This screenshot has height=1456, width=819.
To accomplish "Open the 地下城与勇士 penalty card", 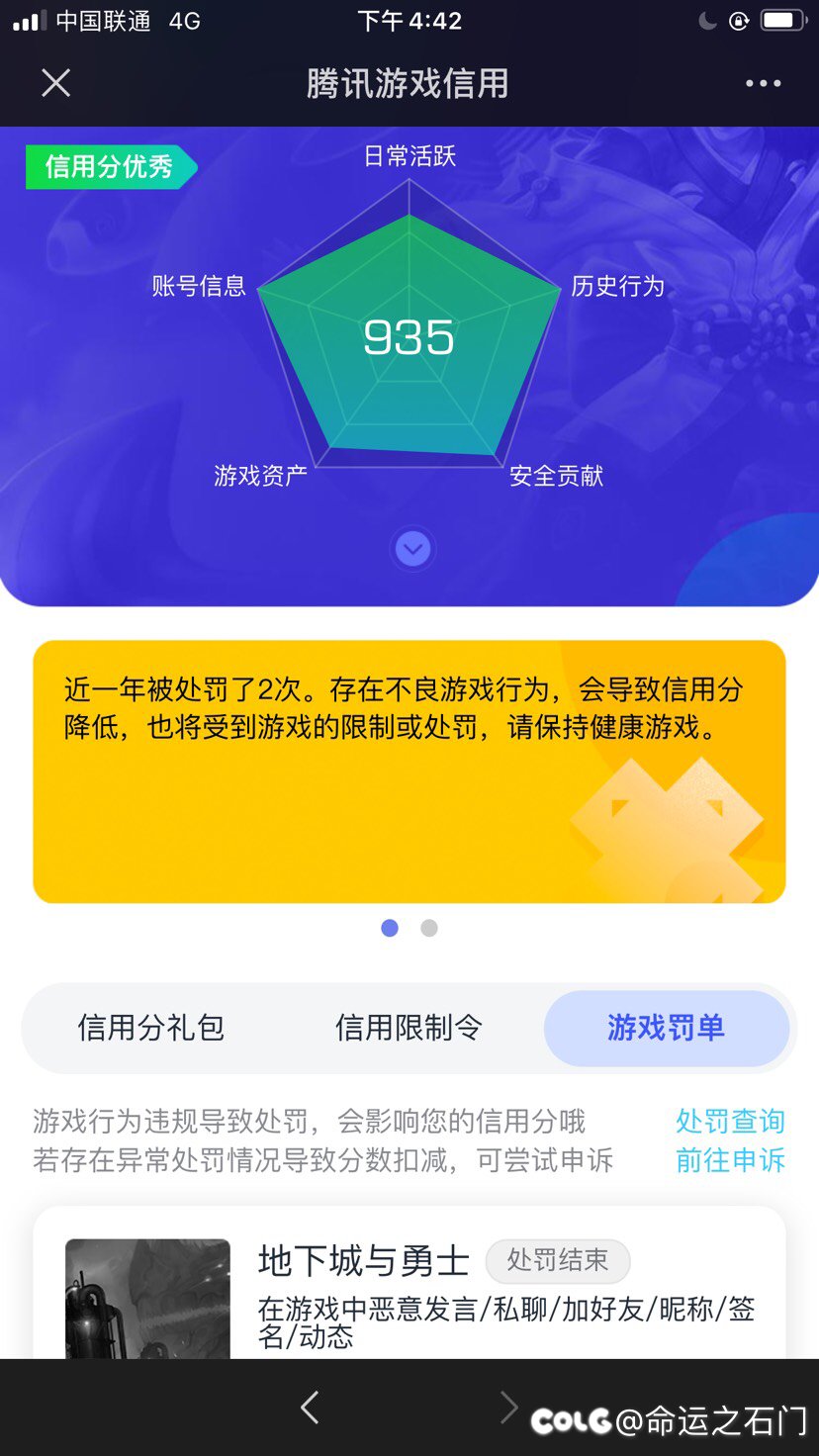I will tap(409, 1283).
